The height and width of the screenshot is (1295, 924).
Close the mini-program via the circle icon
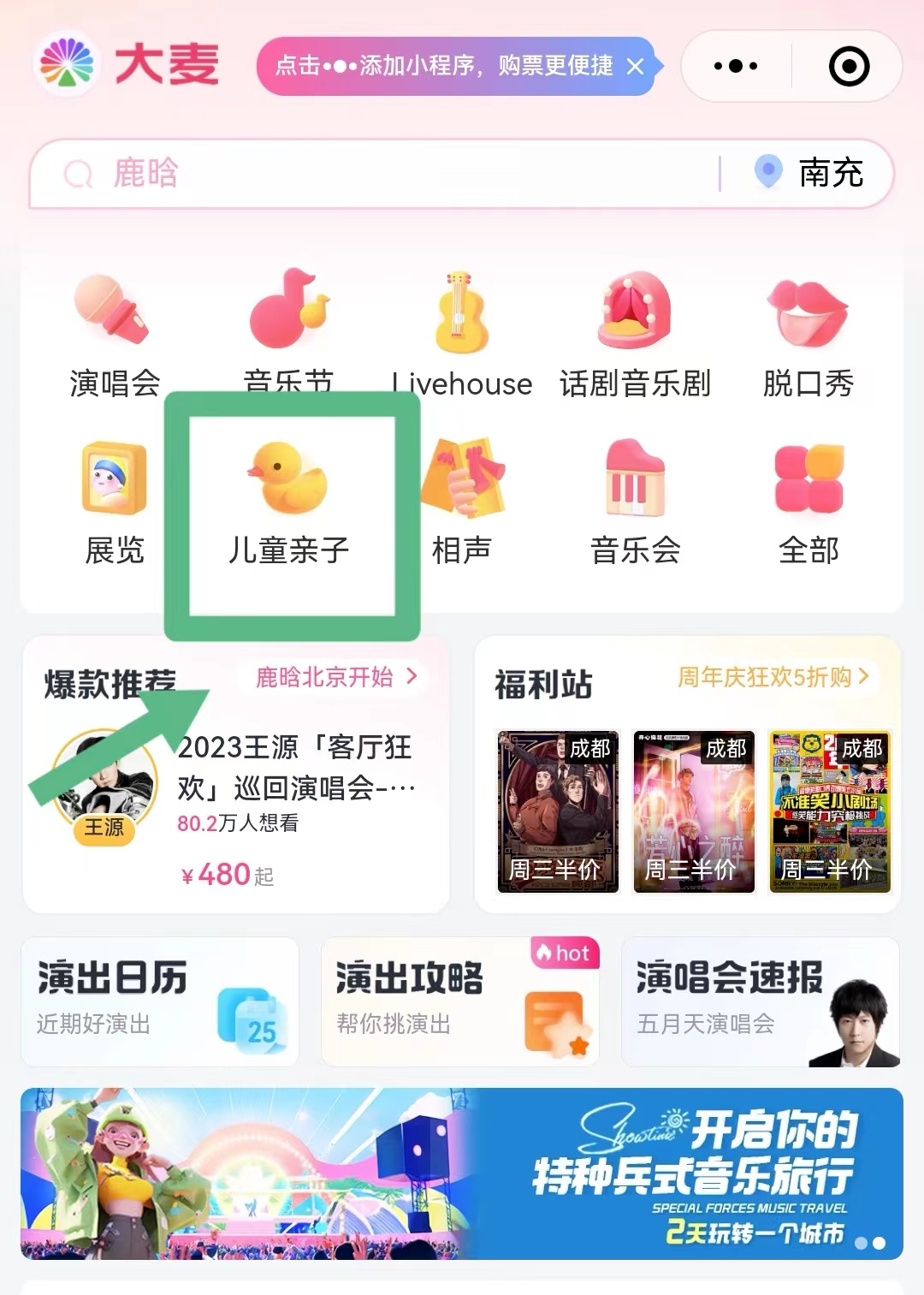click(849, 66)
